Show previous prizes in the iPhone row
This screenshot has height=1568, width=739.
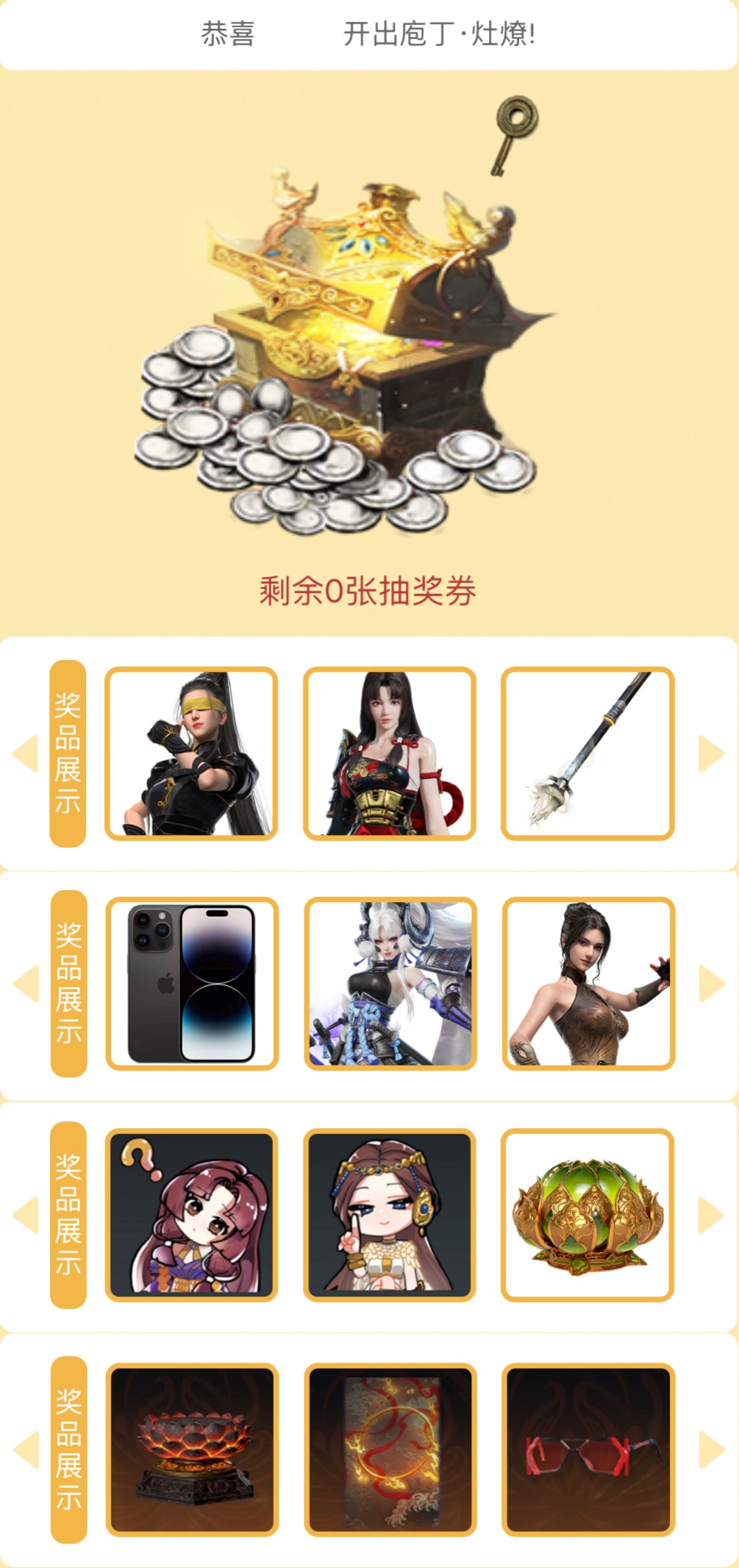click(26, 984)
